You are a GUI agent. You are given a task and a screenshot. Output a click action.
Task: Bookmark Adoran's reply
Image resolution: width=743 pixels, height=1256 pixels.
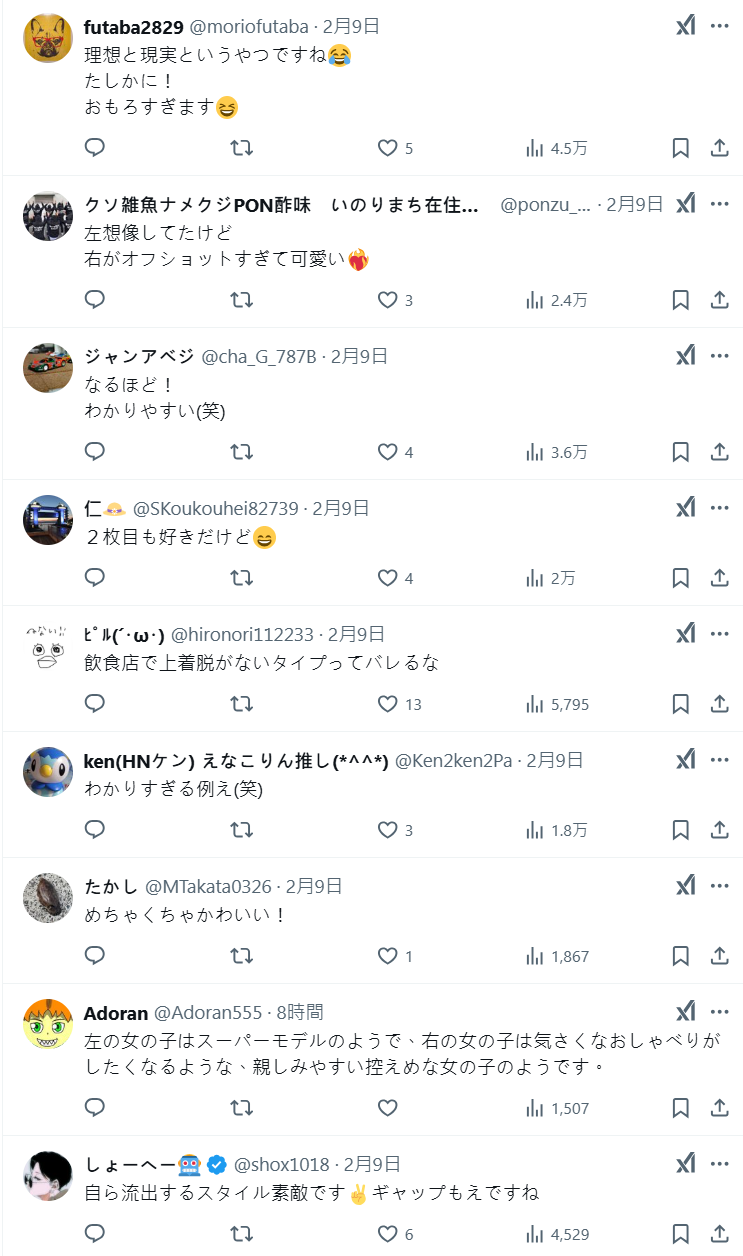pos(680,1108)
